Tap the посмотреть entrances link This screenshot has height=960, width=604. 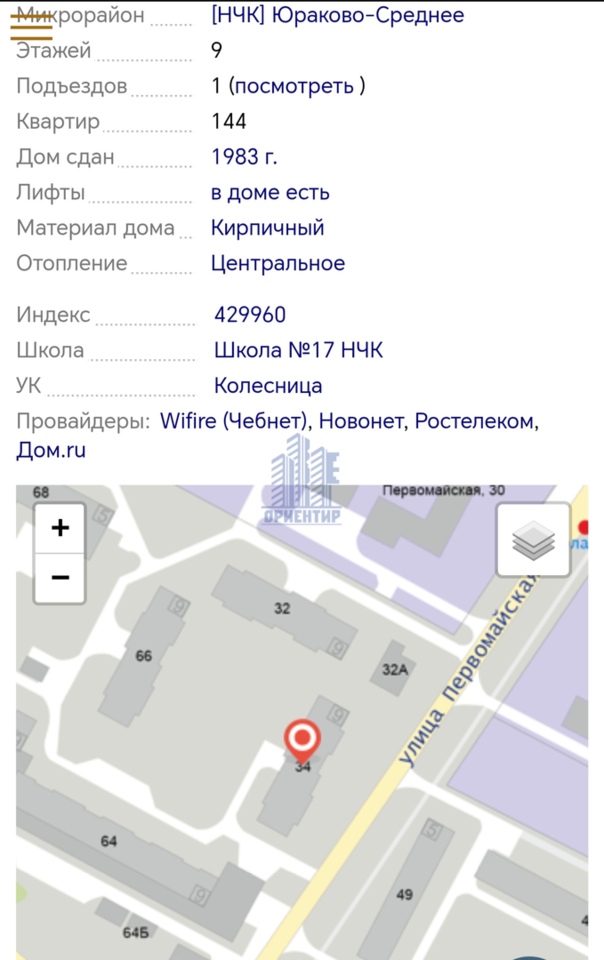click(x=294, y=86)
